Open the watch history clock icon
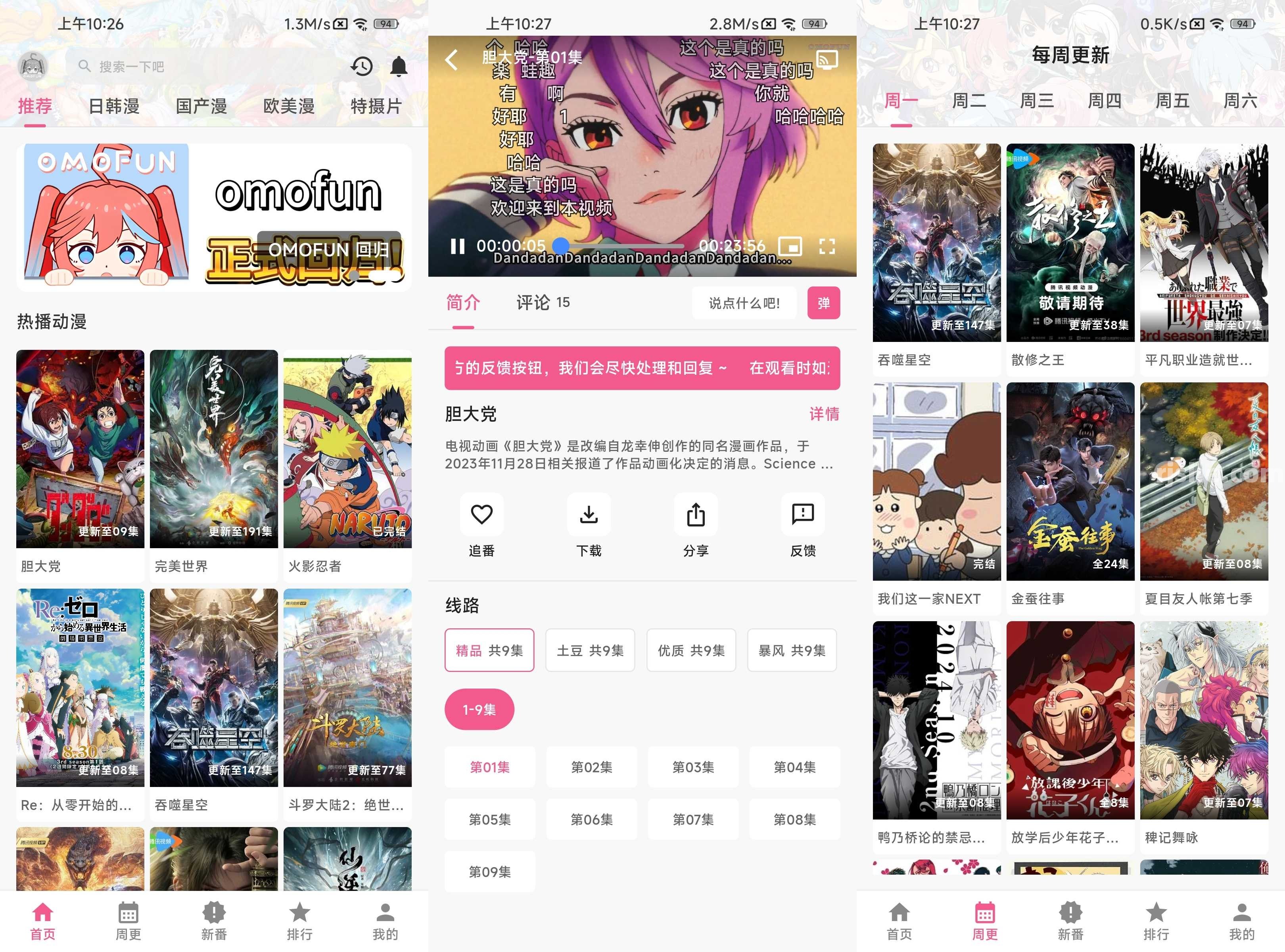Image resolution: width=1285 pixels, height=952 pixels. tap(362, 67)
